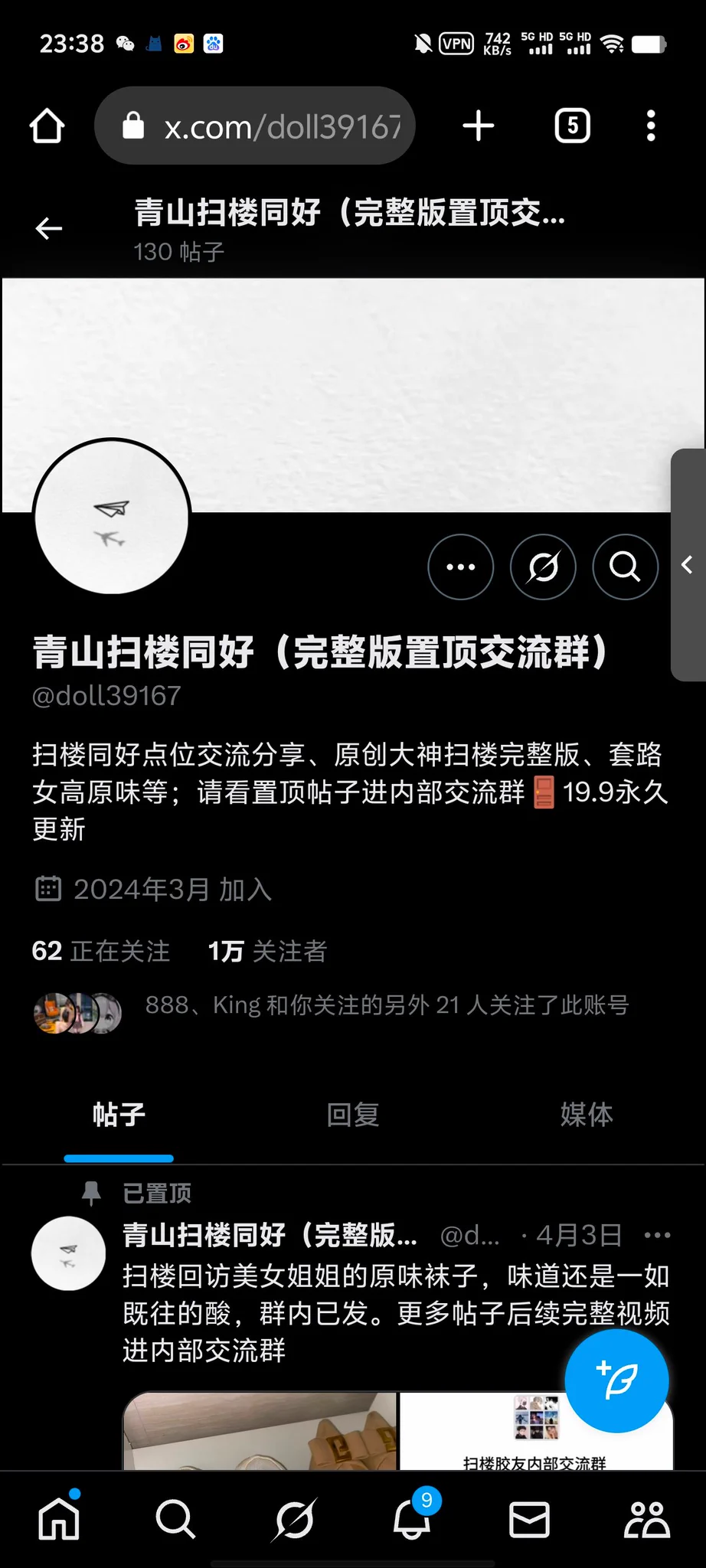Open the browser three-dot menu
The height and width of the screenshot is (1568, 706).
point(651,126)
